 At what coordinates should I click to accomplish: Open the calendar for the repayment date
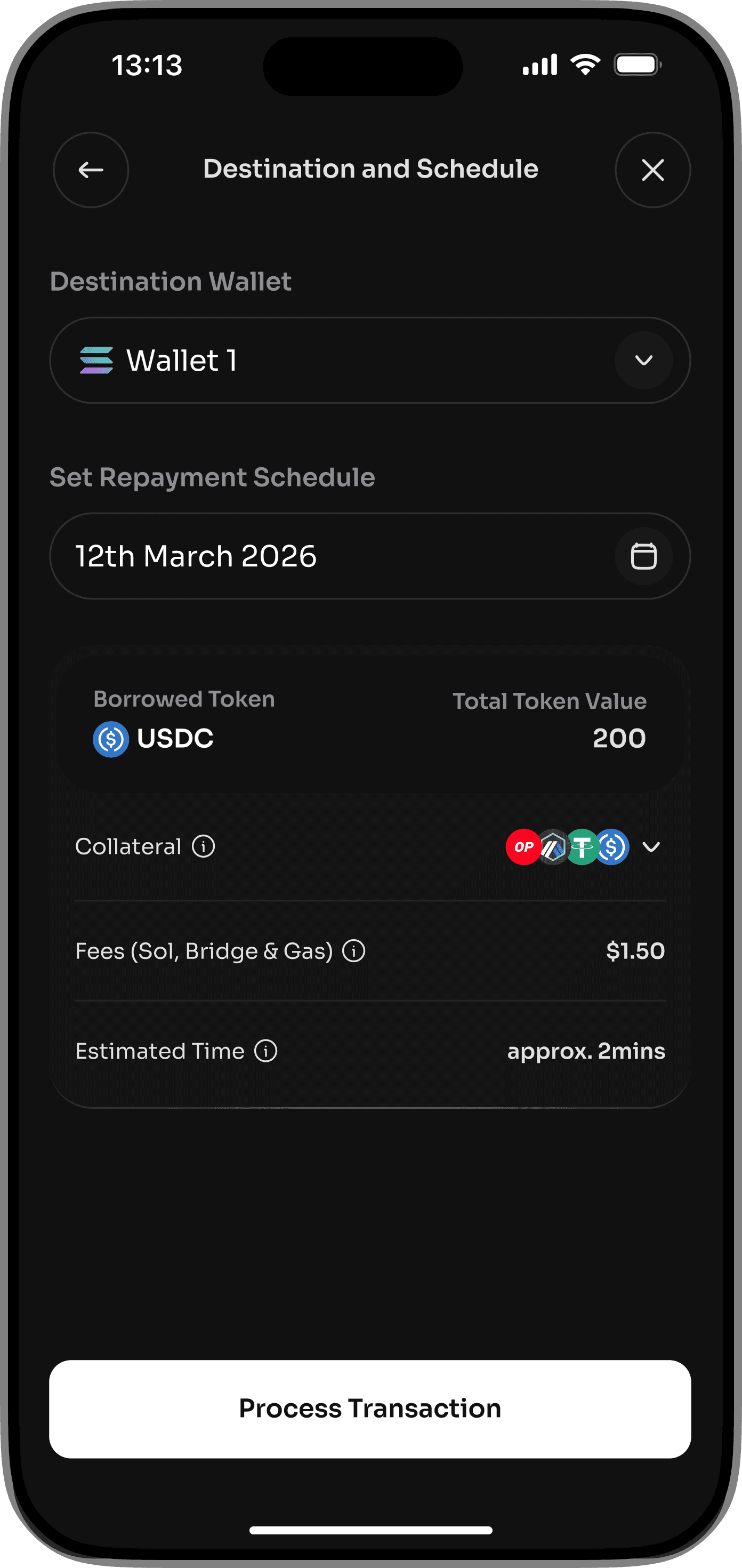[x=643, y=556]
